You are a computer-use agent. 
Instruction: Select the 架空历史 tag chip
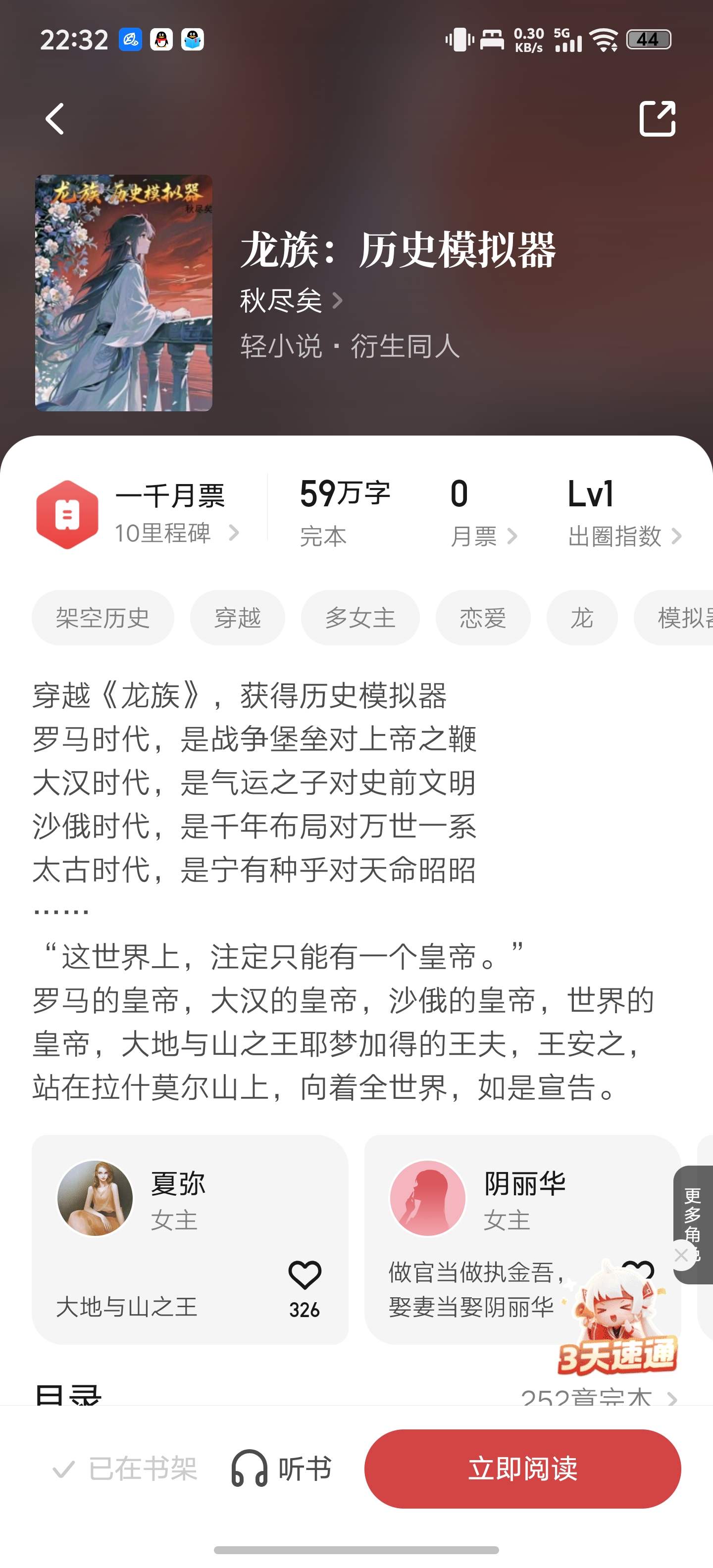103,618
